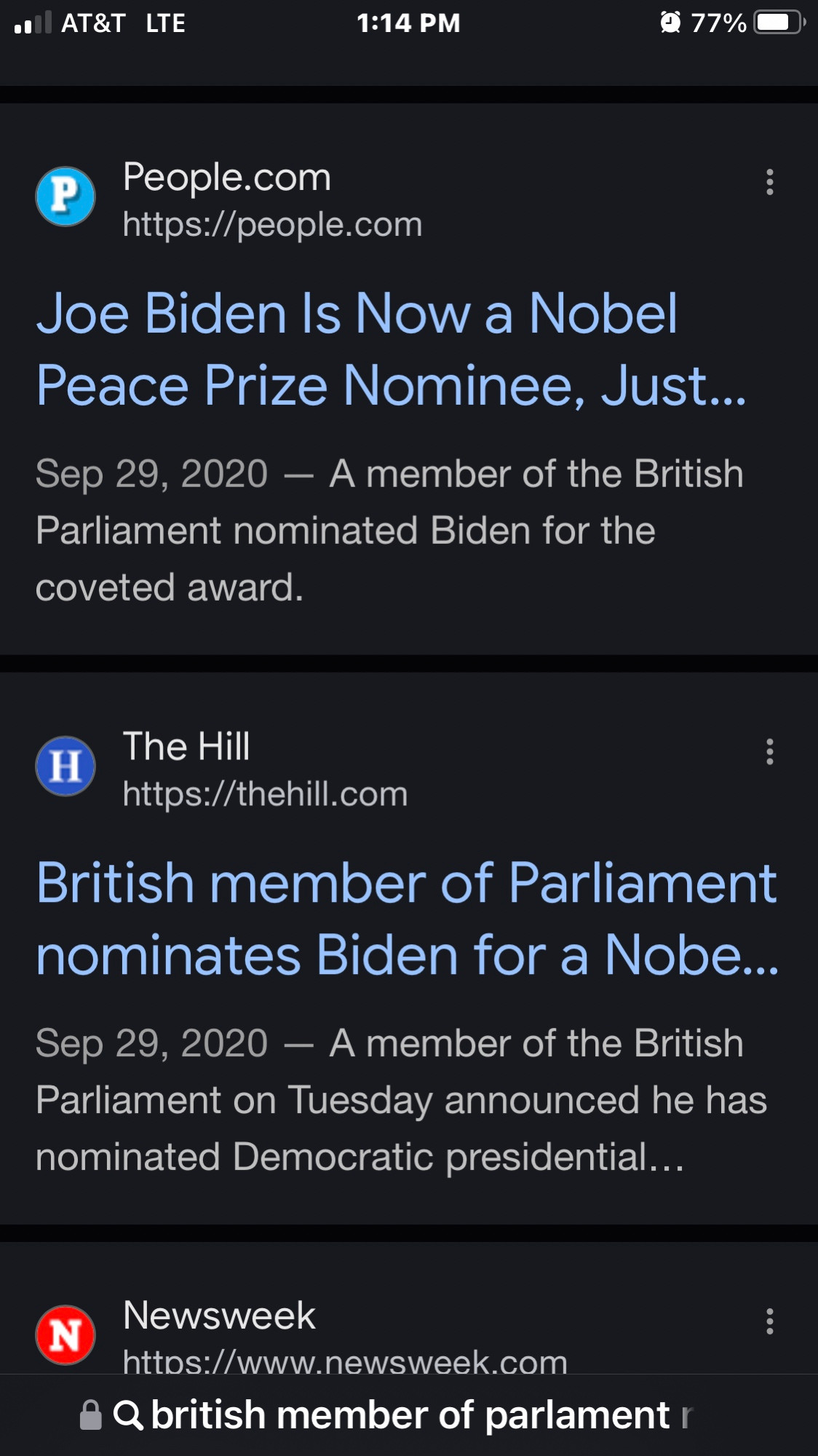The image size is (818, 1456).
Task: Open The Hill's British member of Parliament article
Action: click(408, 919)
